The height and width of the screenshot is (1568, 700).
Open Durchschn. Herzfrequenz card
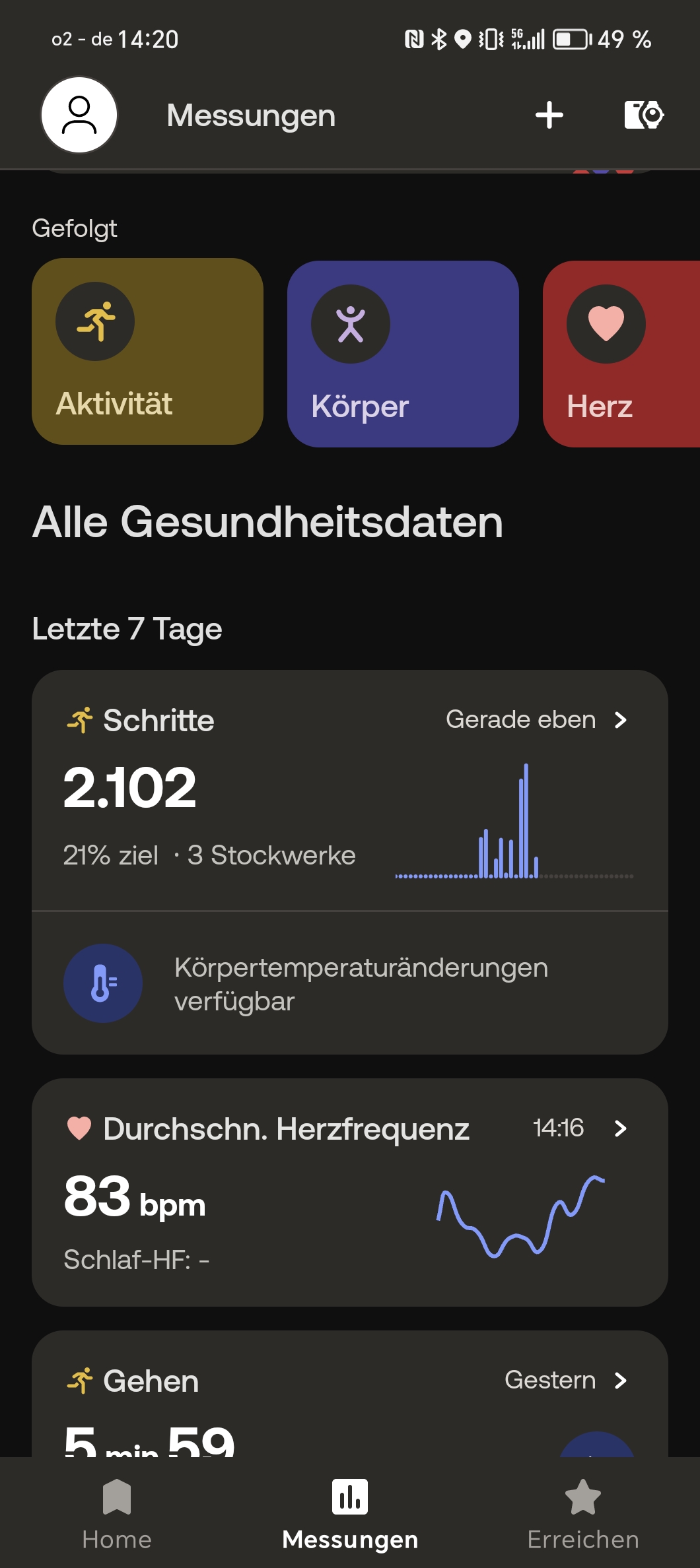pyautogui.click(x=350, y=1192)
